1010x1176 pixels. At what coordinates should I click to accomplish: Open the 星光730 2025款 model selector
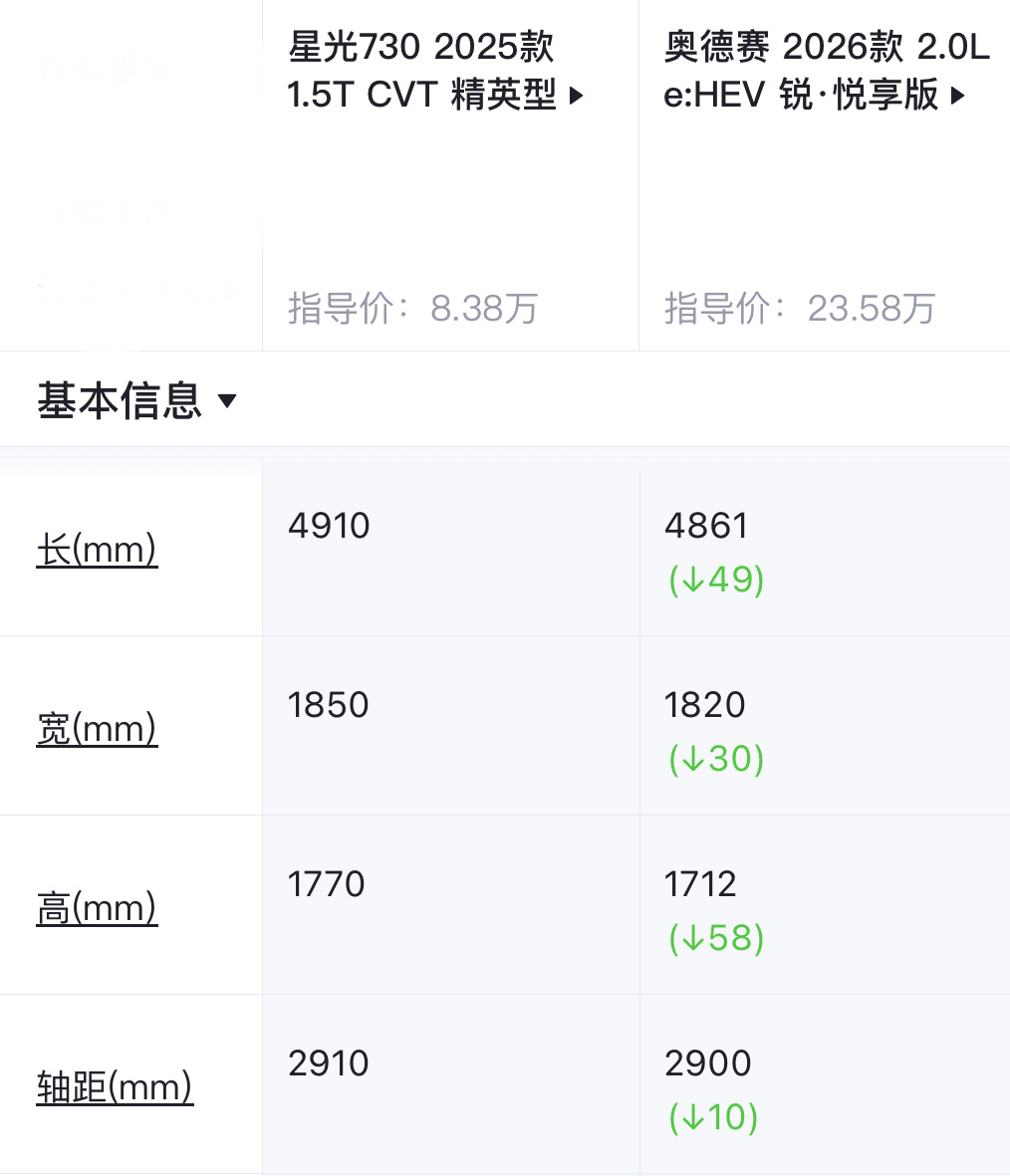pyautogui.click(x=435, y=72)
